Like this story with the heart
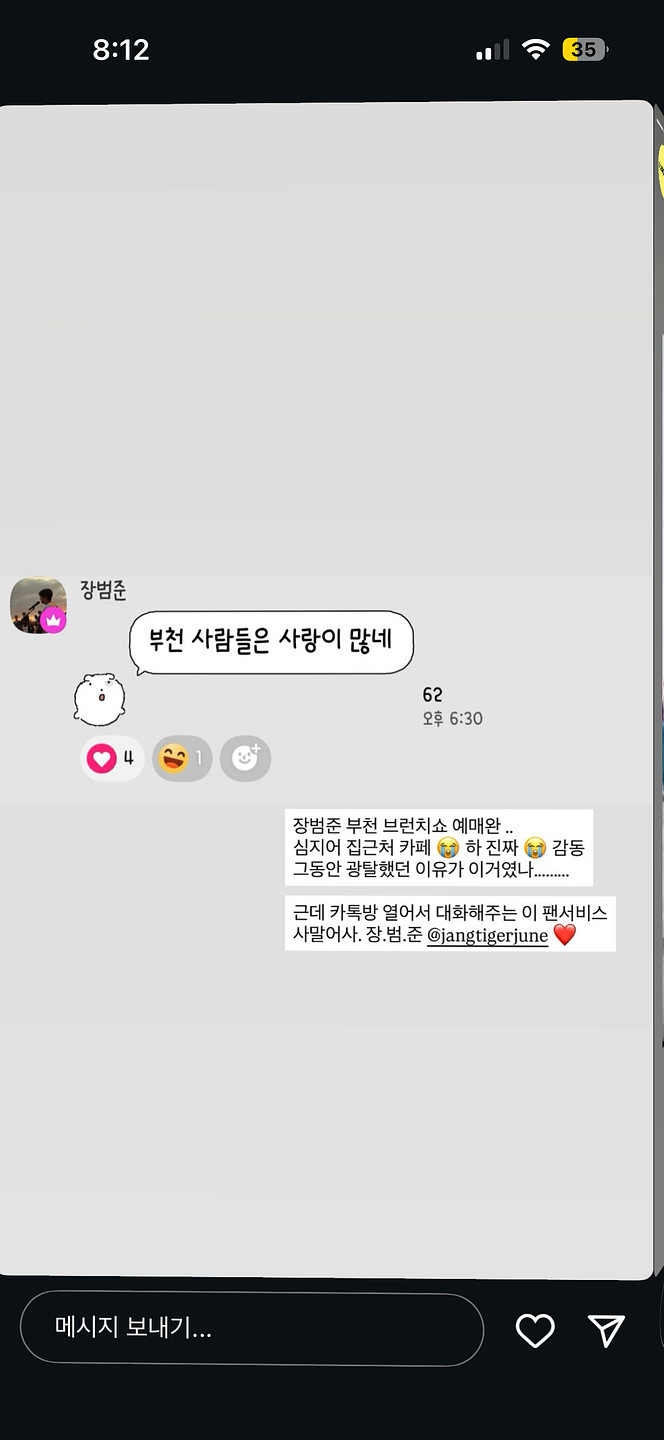Image resolution: width=664 pixels, height=1440 pixels. tap(535, 1330)
